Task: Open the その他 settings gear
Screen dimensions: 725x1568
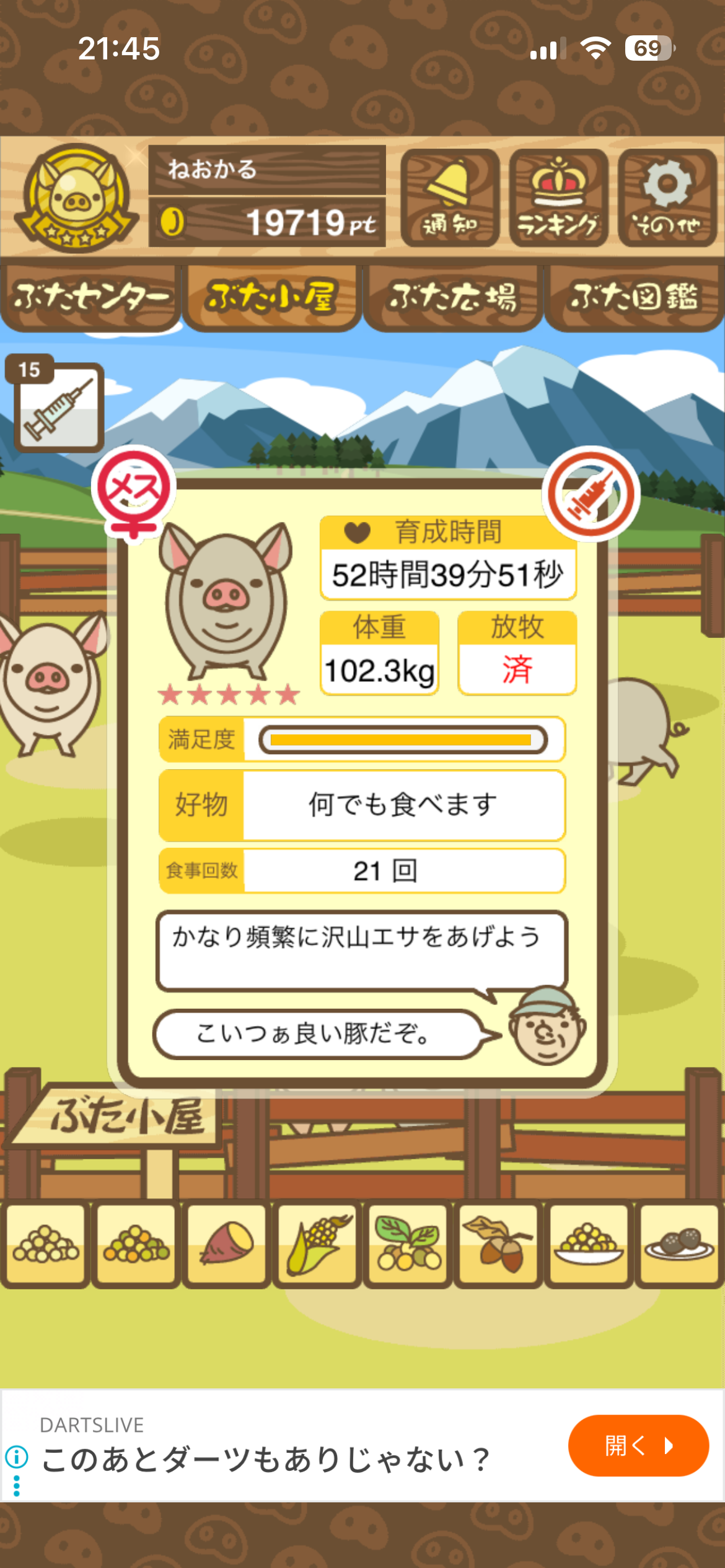Action: (667, 198)
